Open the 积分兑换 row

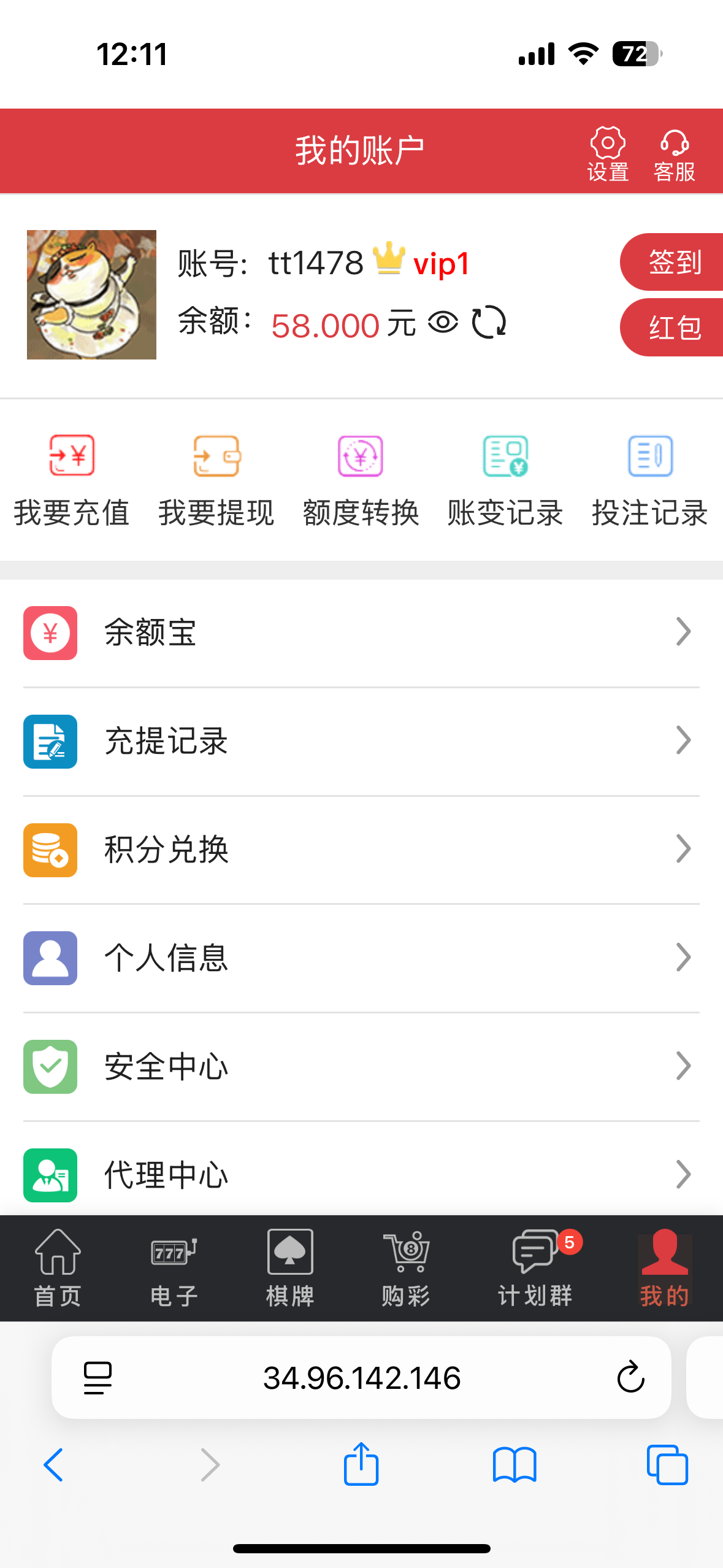[x=361, y=850]
